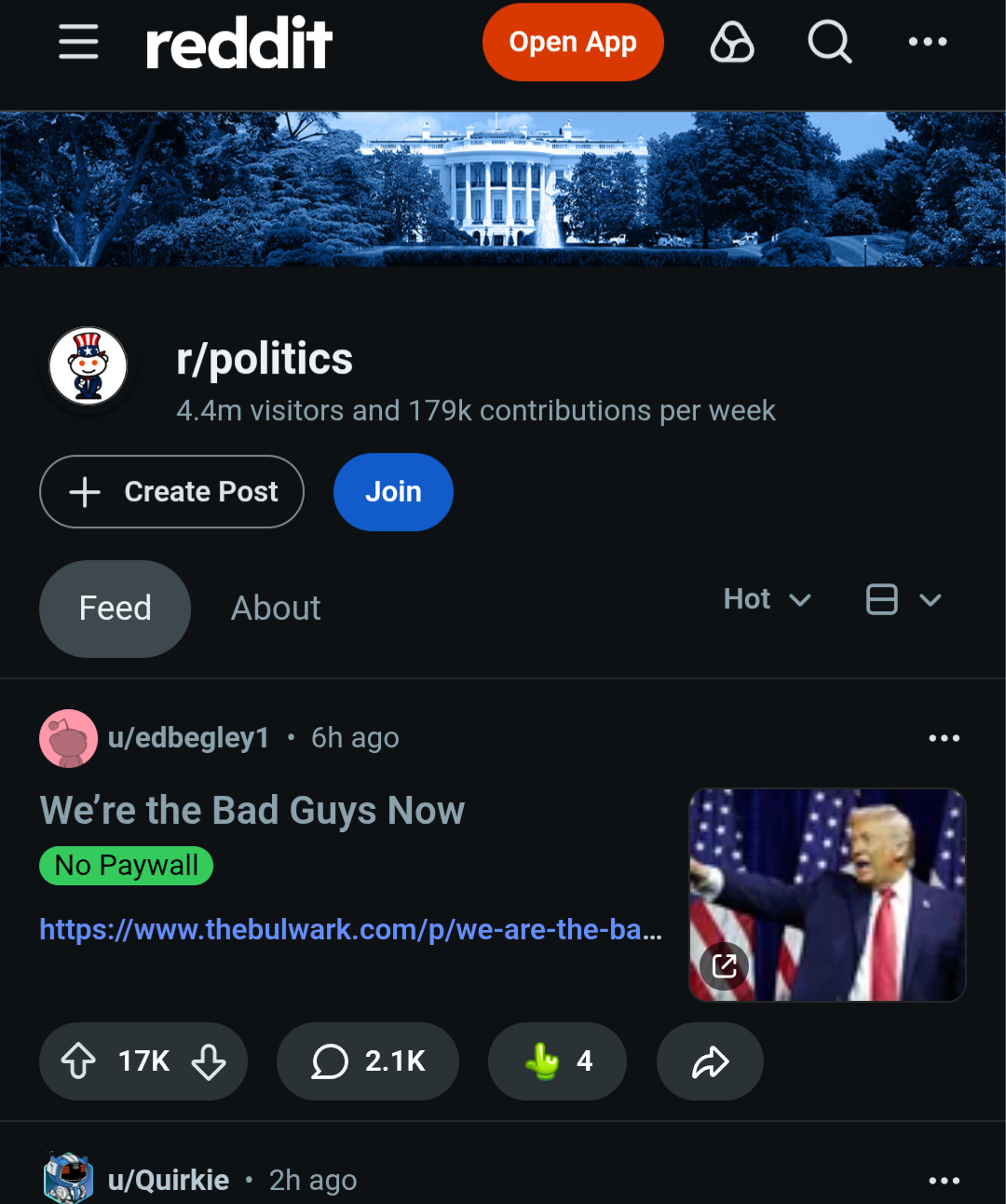Image resolution: width=1006 pixels, height=1204 pixels.
Task: Switch to the About tab
Action: [276, 609]
